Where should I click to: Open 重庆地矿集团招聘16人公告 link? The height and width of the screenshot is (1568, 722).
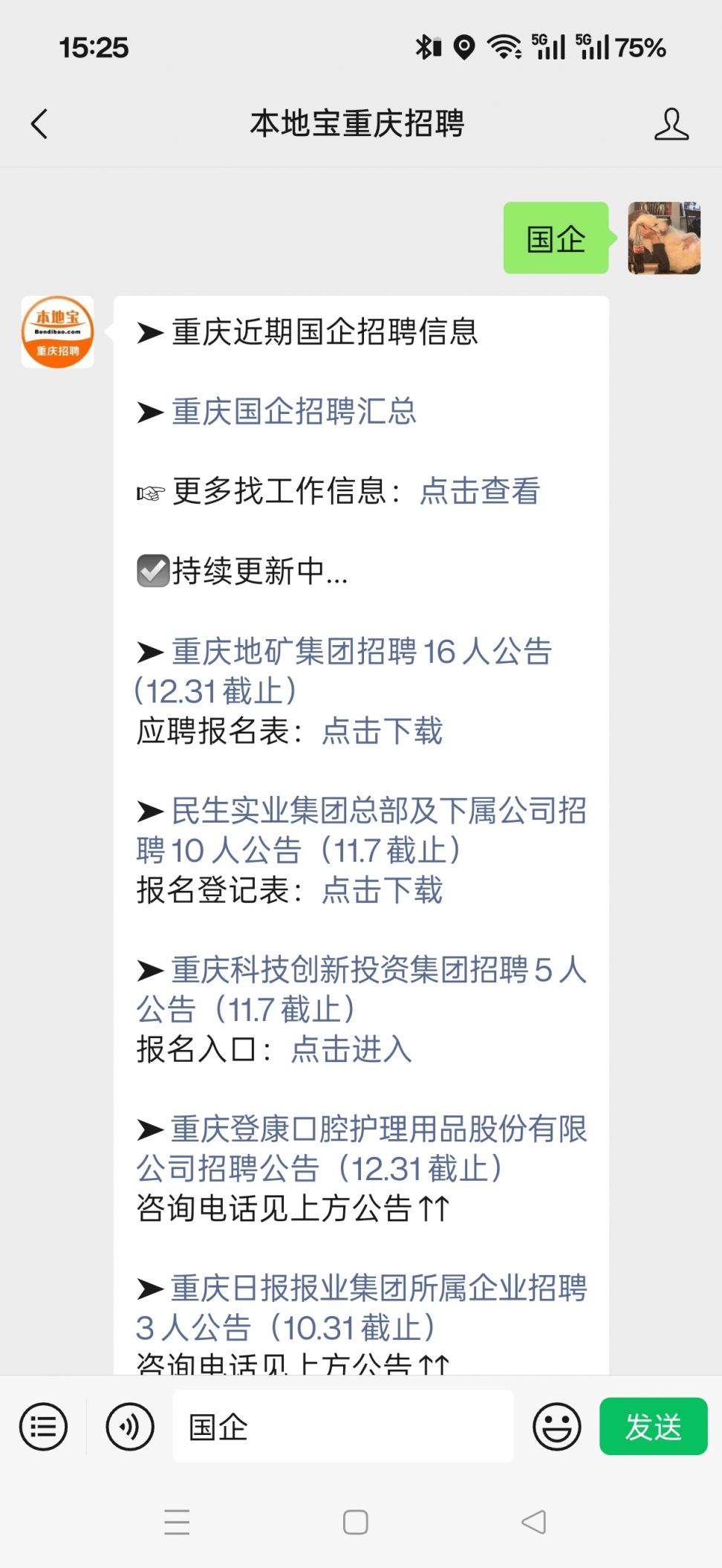pos(362,652)
